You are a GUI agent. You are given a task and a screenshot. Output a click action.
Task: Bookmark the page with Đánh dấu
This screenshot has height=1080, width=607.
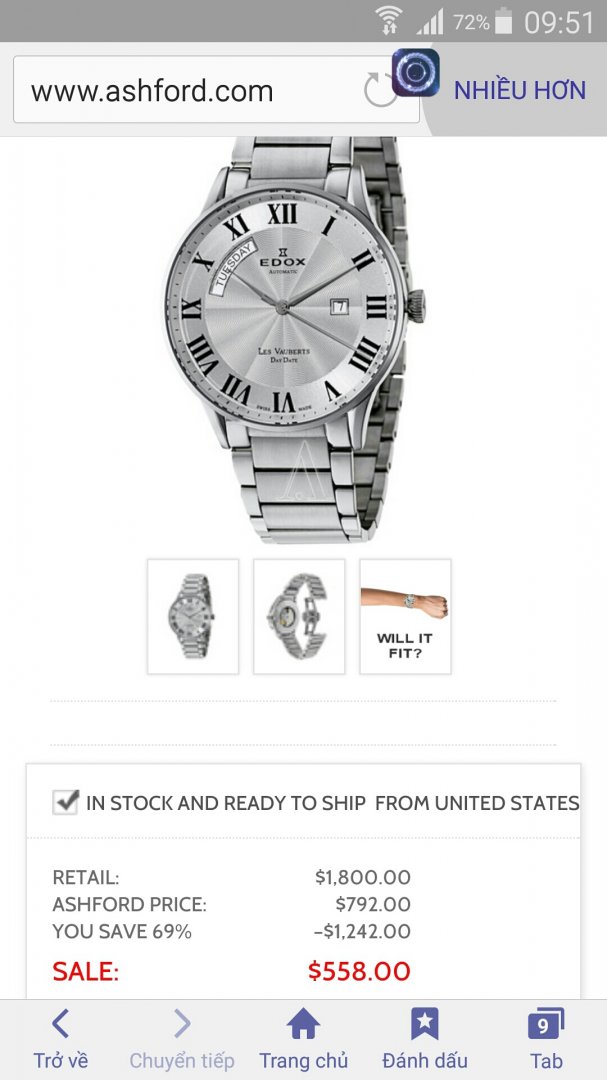tap(424, 1040)
